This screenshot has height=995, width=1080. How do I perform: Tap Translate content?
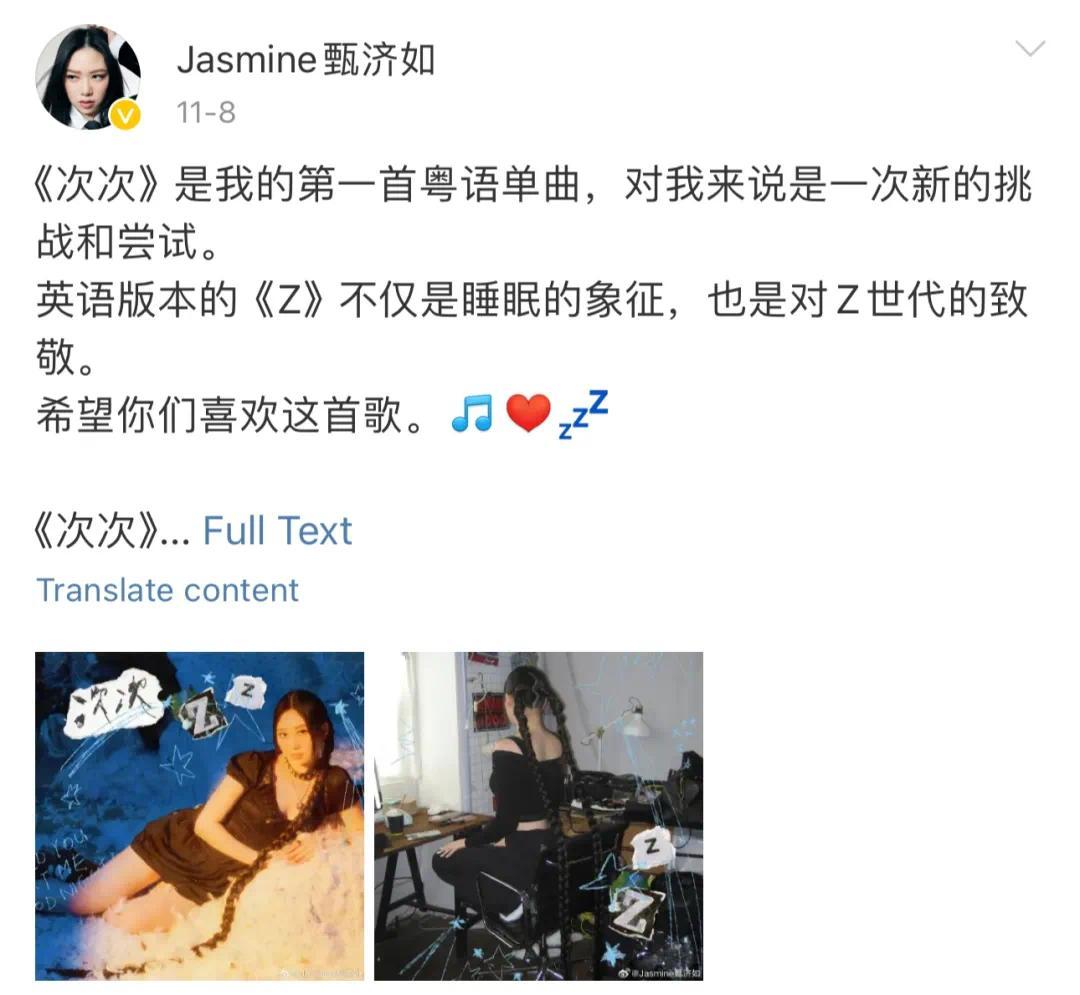168,590
